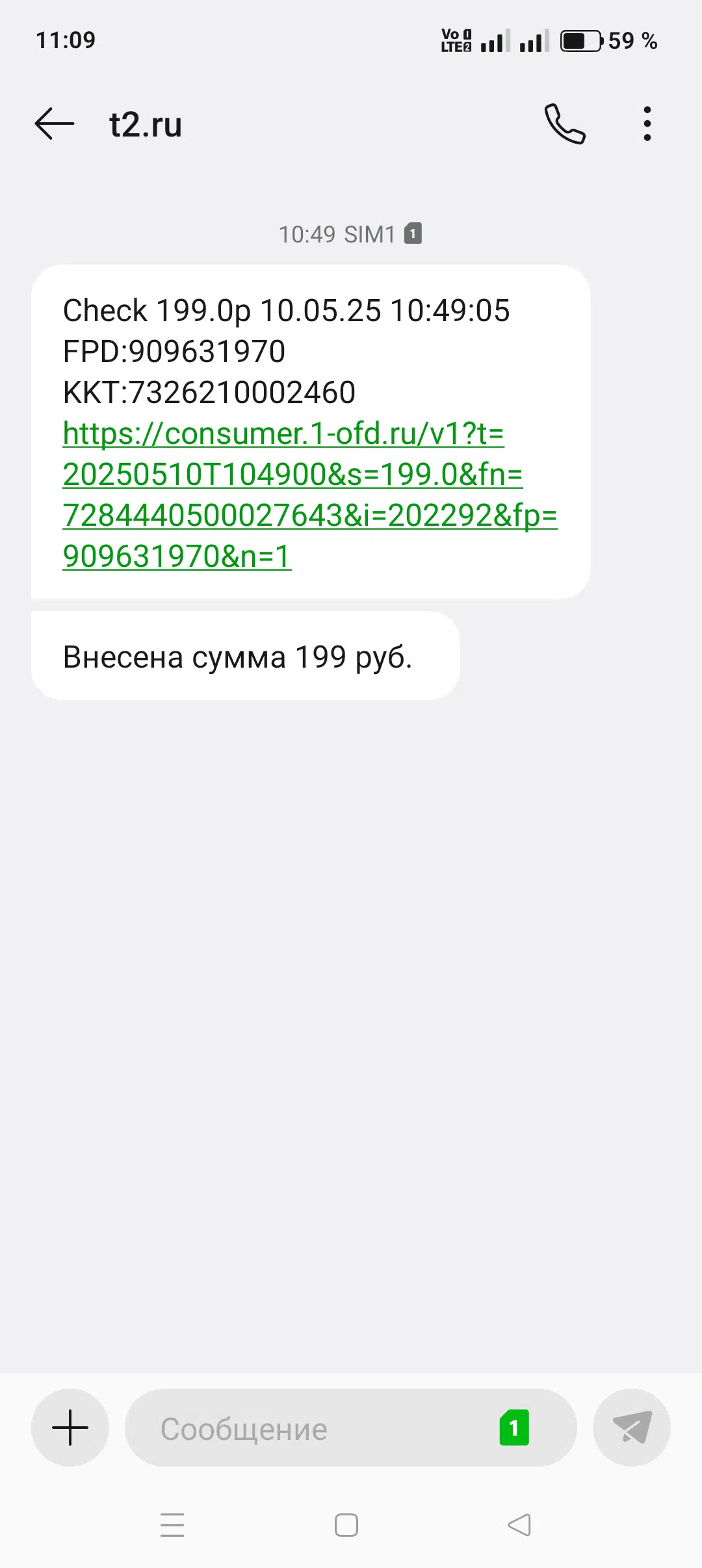The image size is (702, 1568).
Task: Open the plus attachment button
Action: [x=70, y=1428]
